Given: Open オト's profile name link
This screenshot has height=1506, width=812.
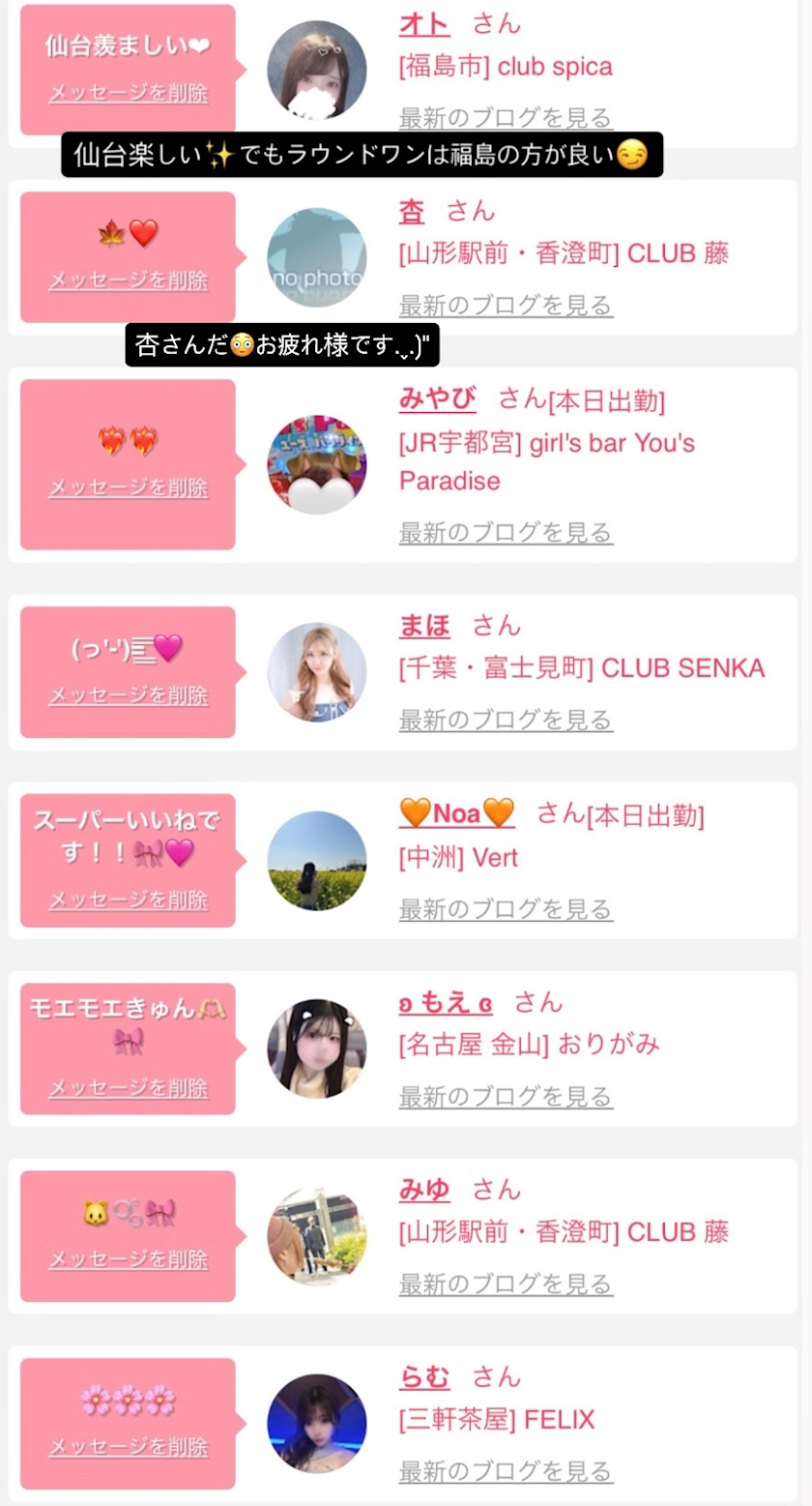Looking at the screenshot, I should [423, 24].
